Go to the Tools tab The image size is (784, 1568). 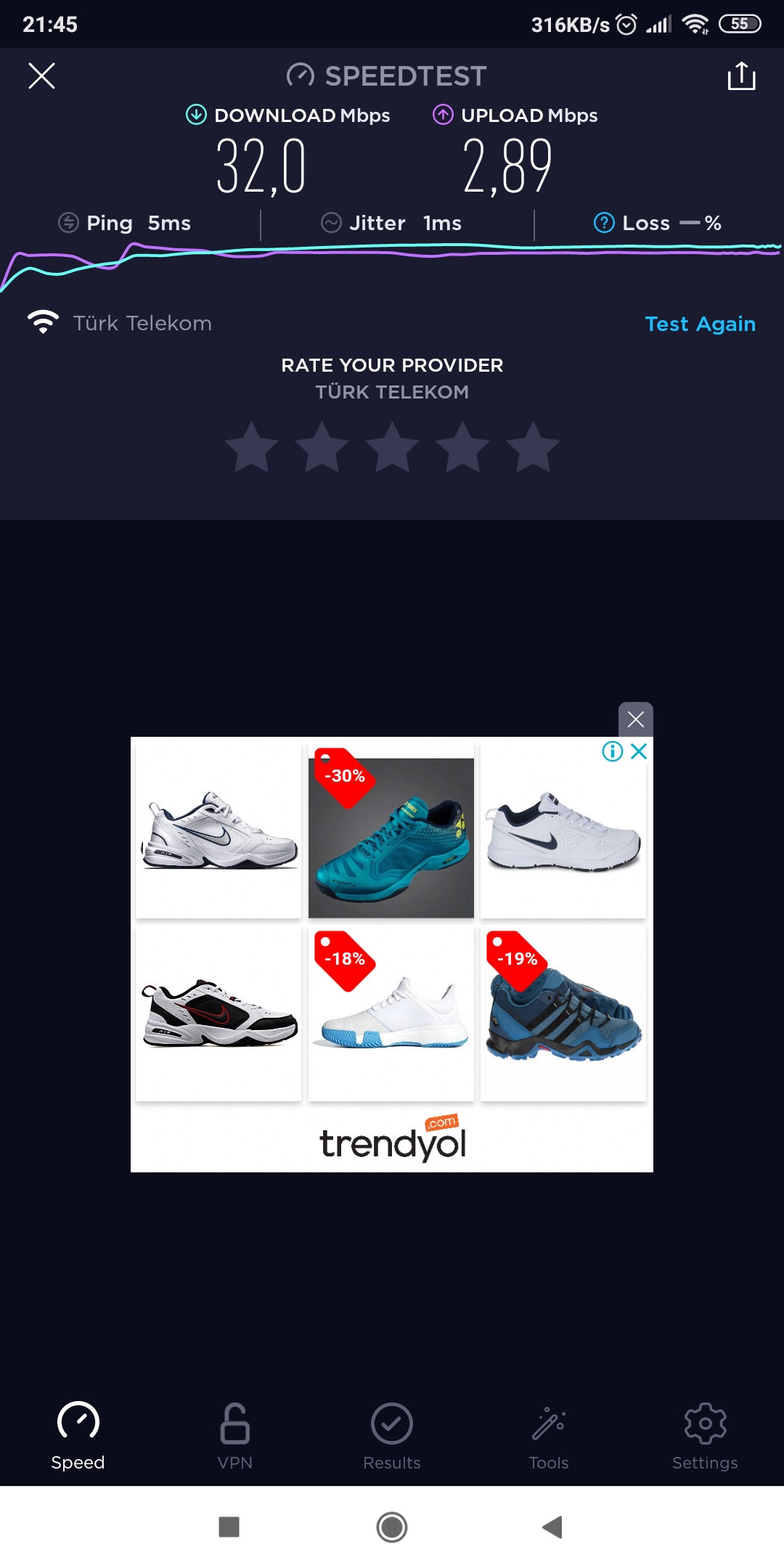(549, 1436)
